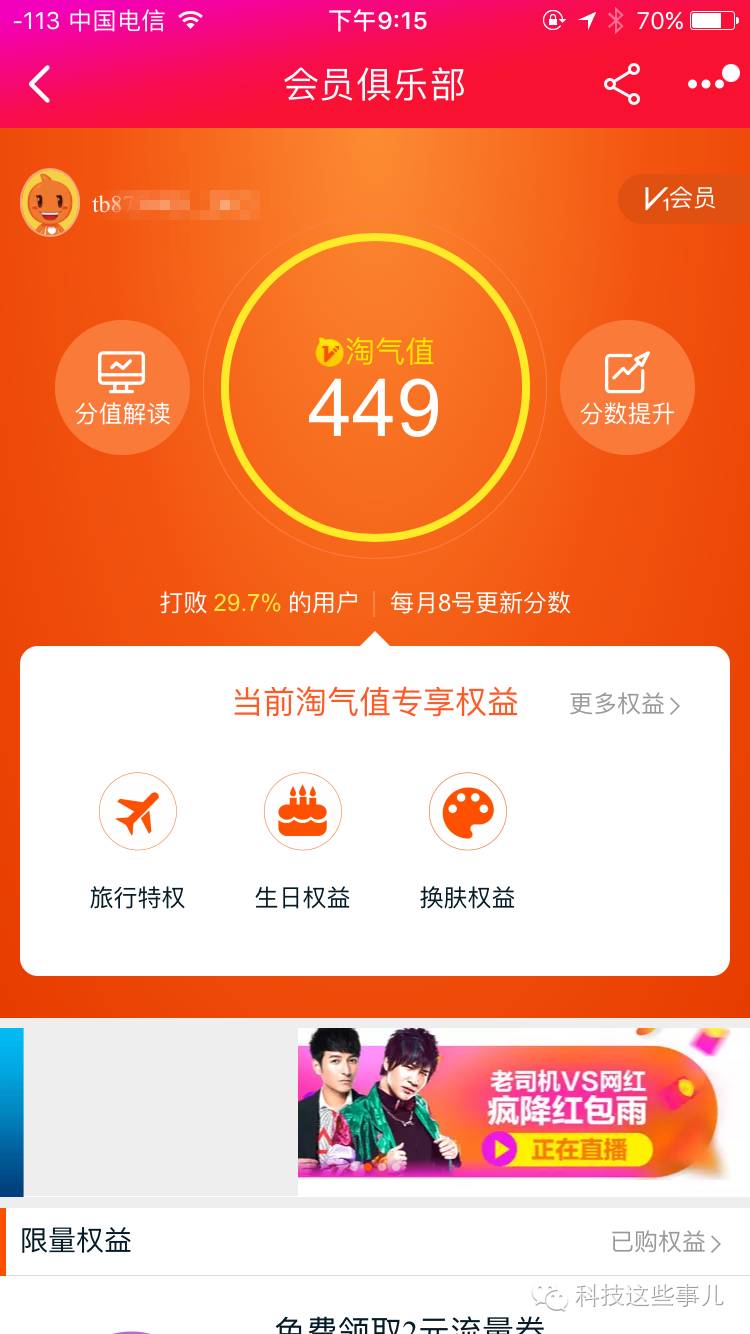Open the user avatar image

[50, 202]
